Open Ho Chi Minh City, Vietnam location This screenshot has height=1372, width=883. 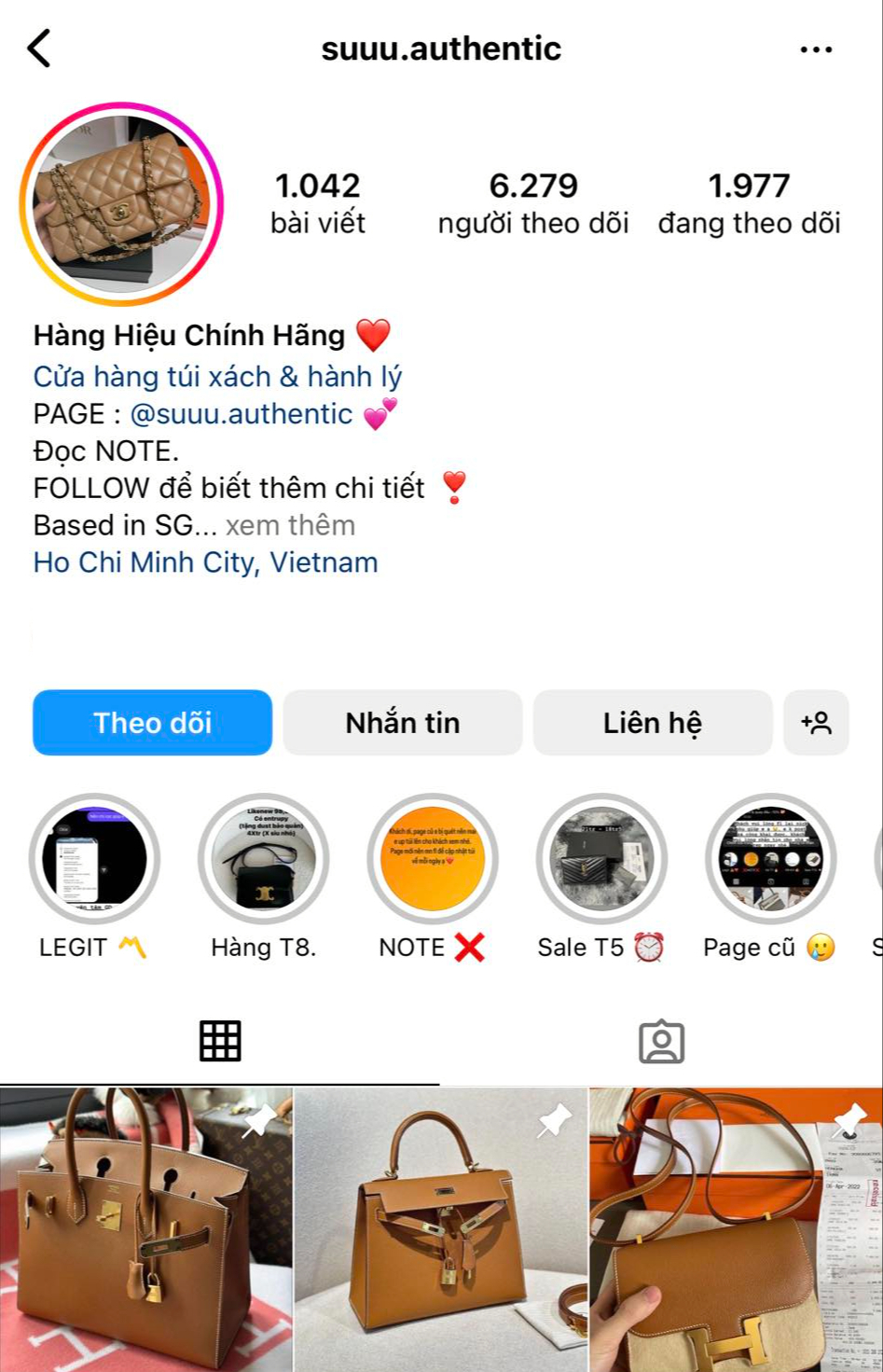(206, 563)
